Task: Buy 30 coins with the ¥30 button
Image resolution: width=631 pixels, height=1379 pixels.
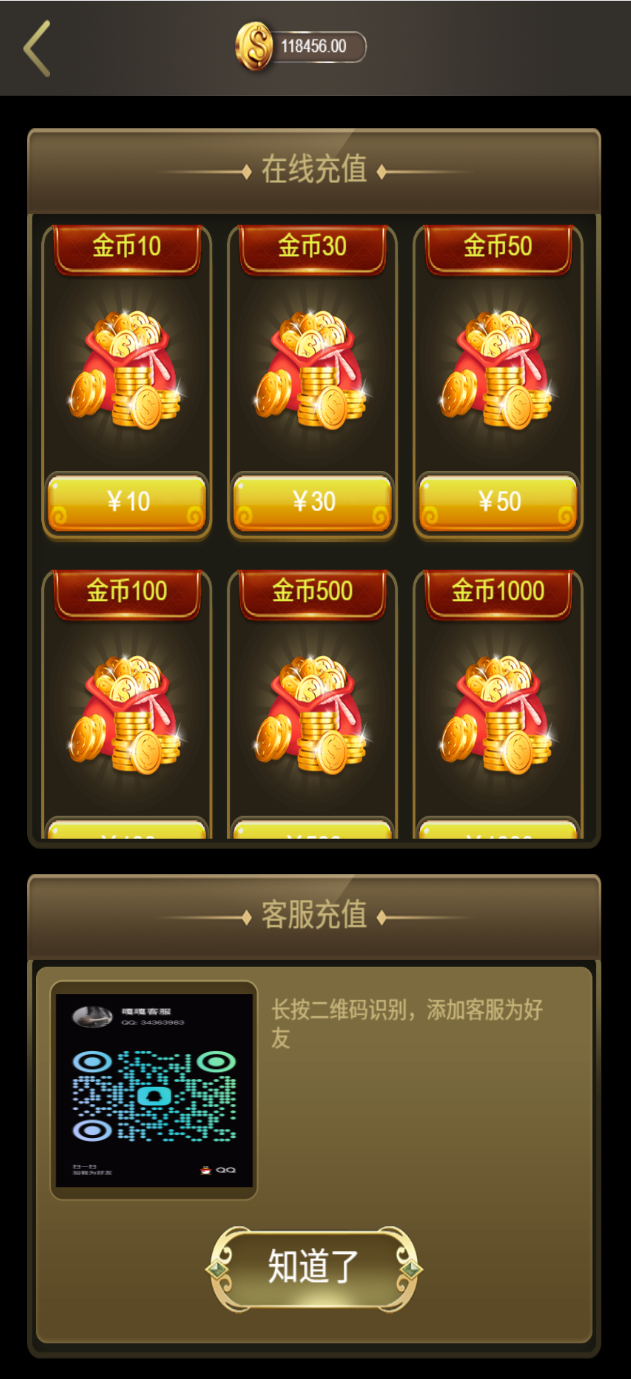Action: click(x=313, y=502)
